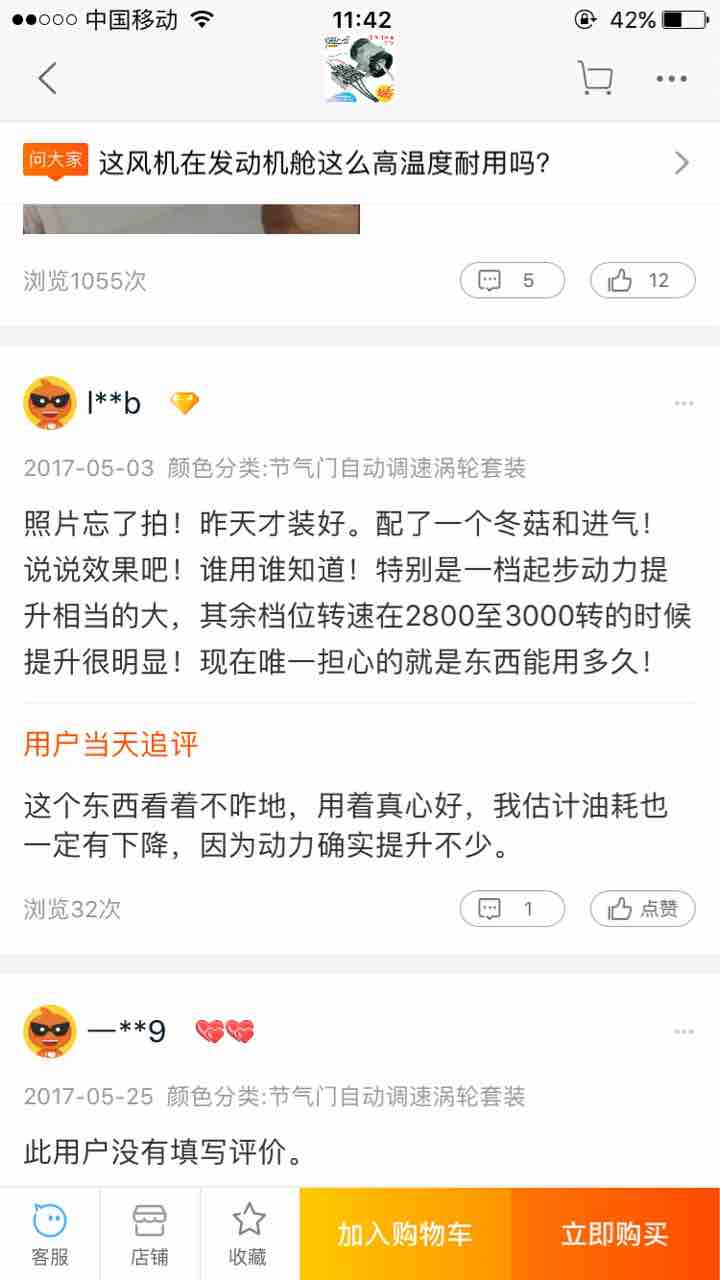Like the review with 12 likes

(x=642, y=280)
